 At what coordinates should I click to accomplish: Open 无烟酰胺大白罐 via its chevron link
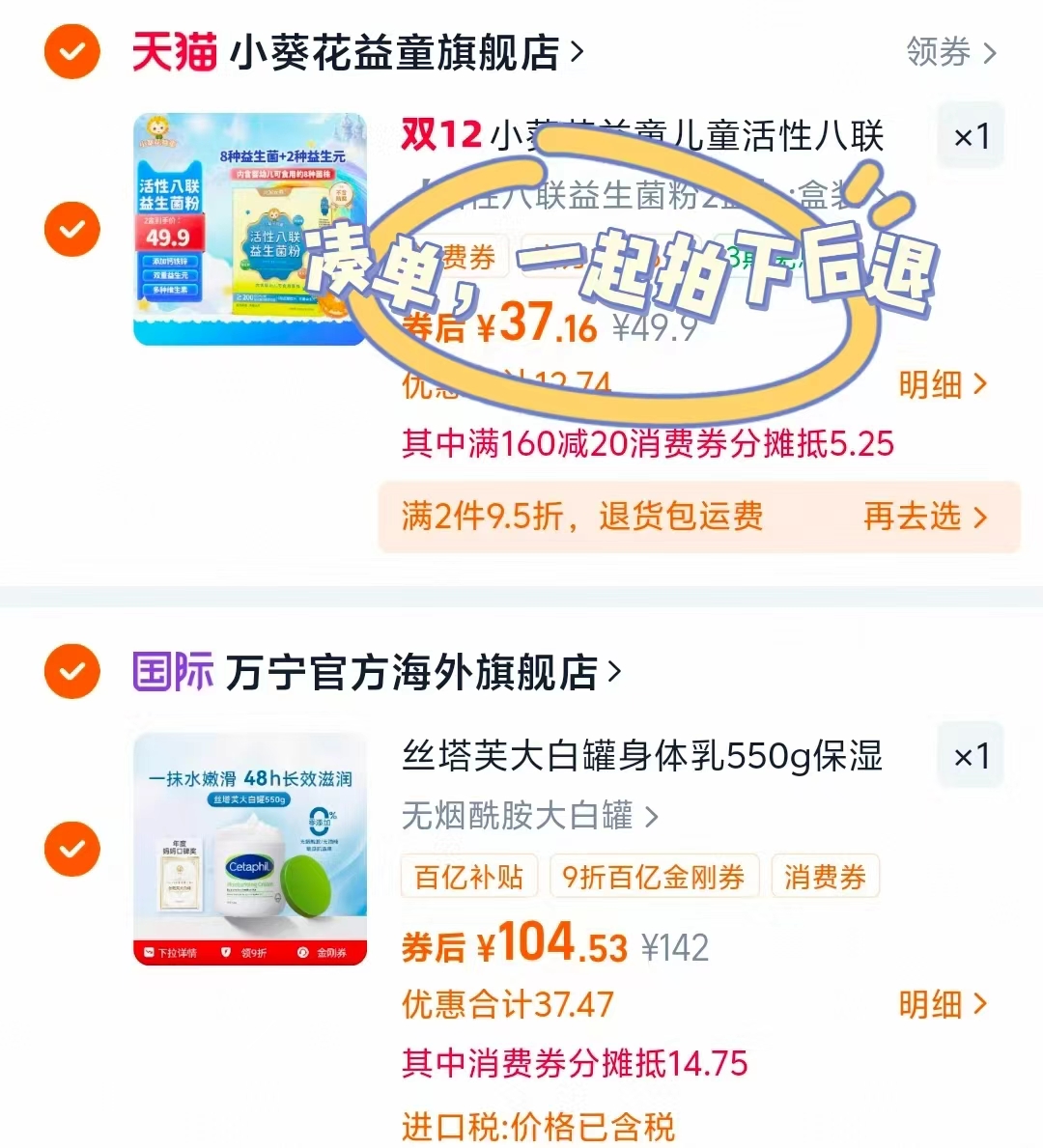coord(529,816)
